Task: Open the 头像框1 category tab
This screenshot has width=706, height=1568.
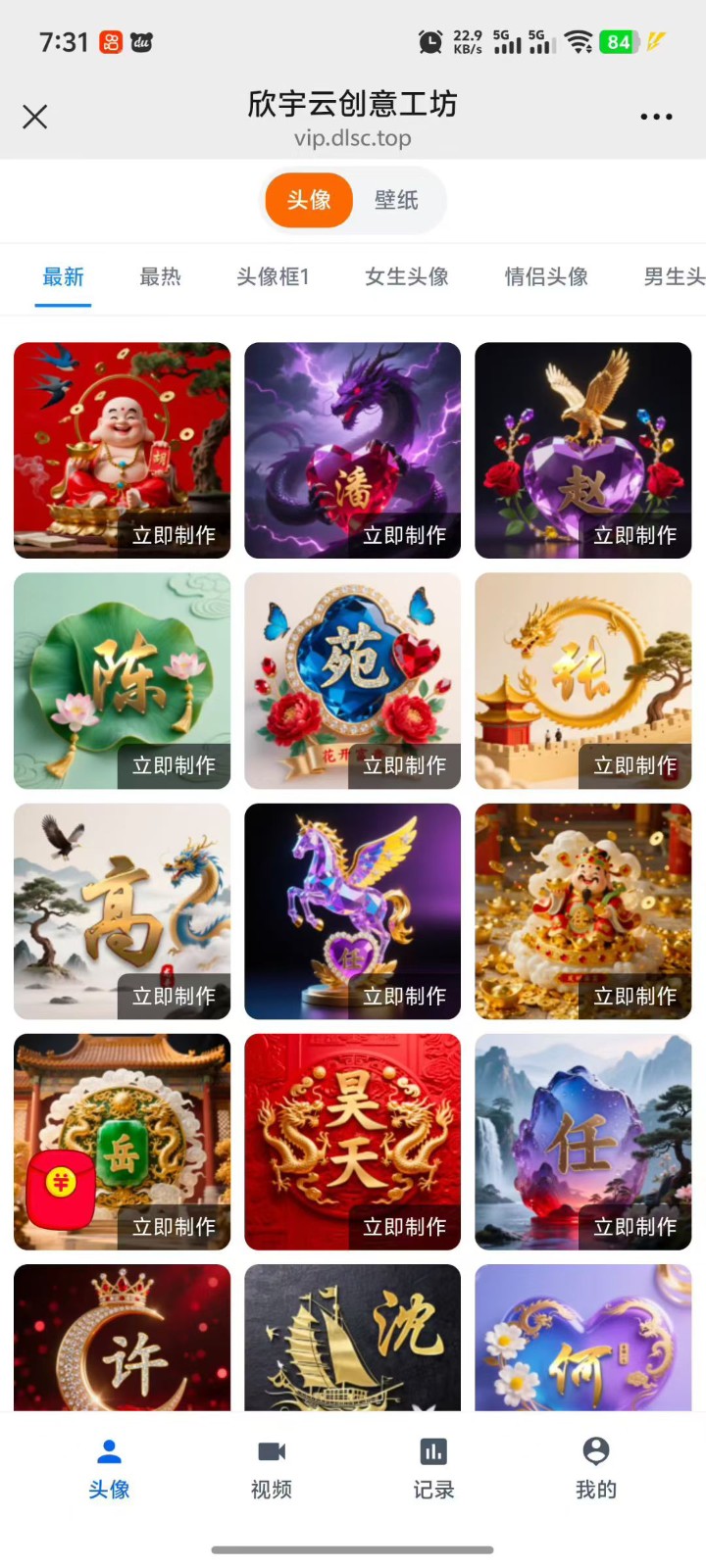Action: pos(273,277)
